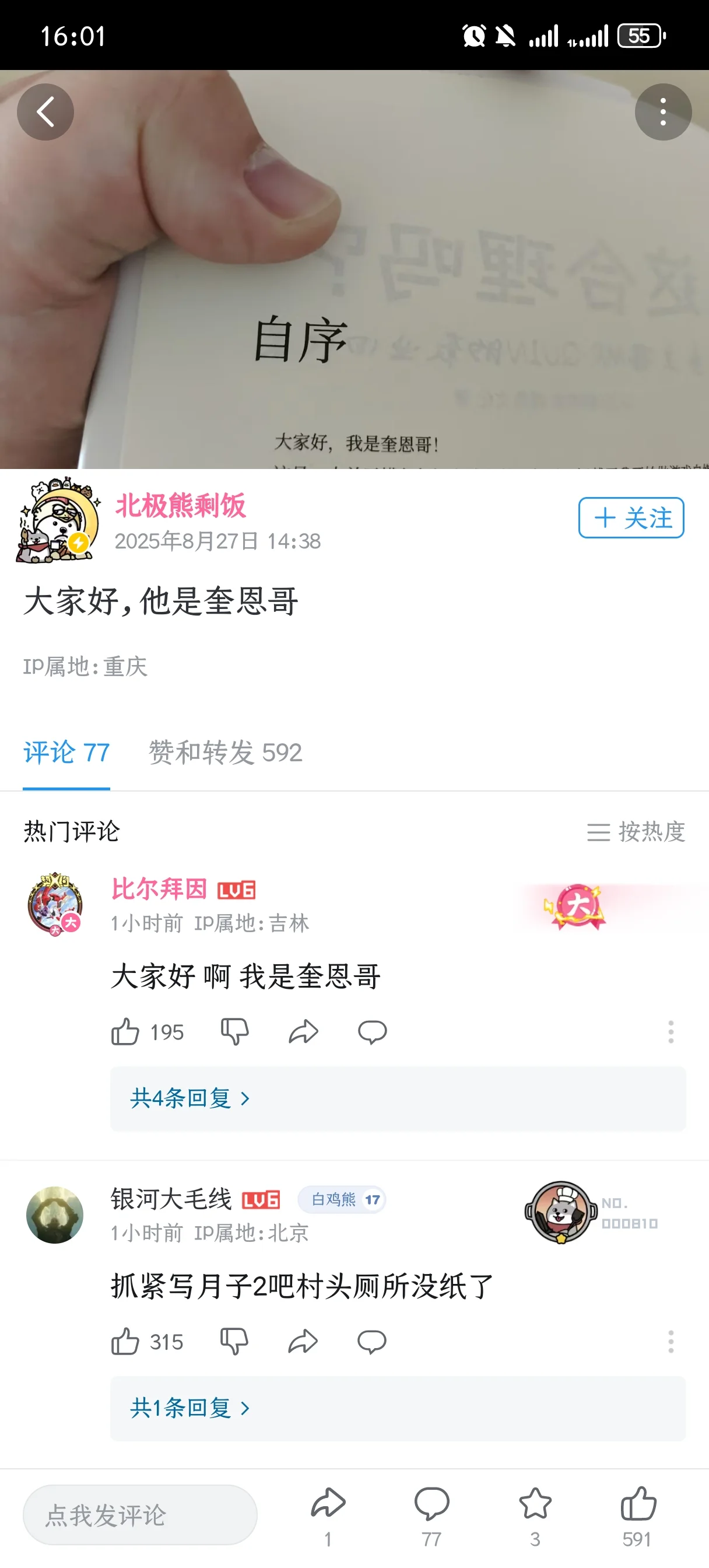Open more options on 银河大毛线's comment
This screenshot has width=709, height=1568.
tap(671, 1342)
